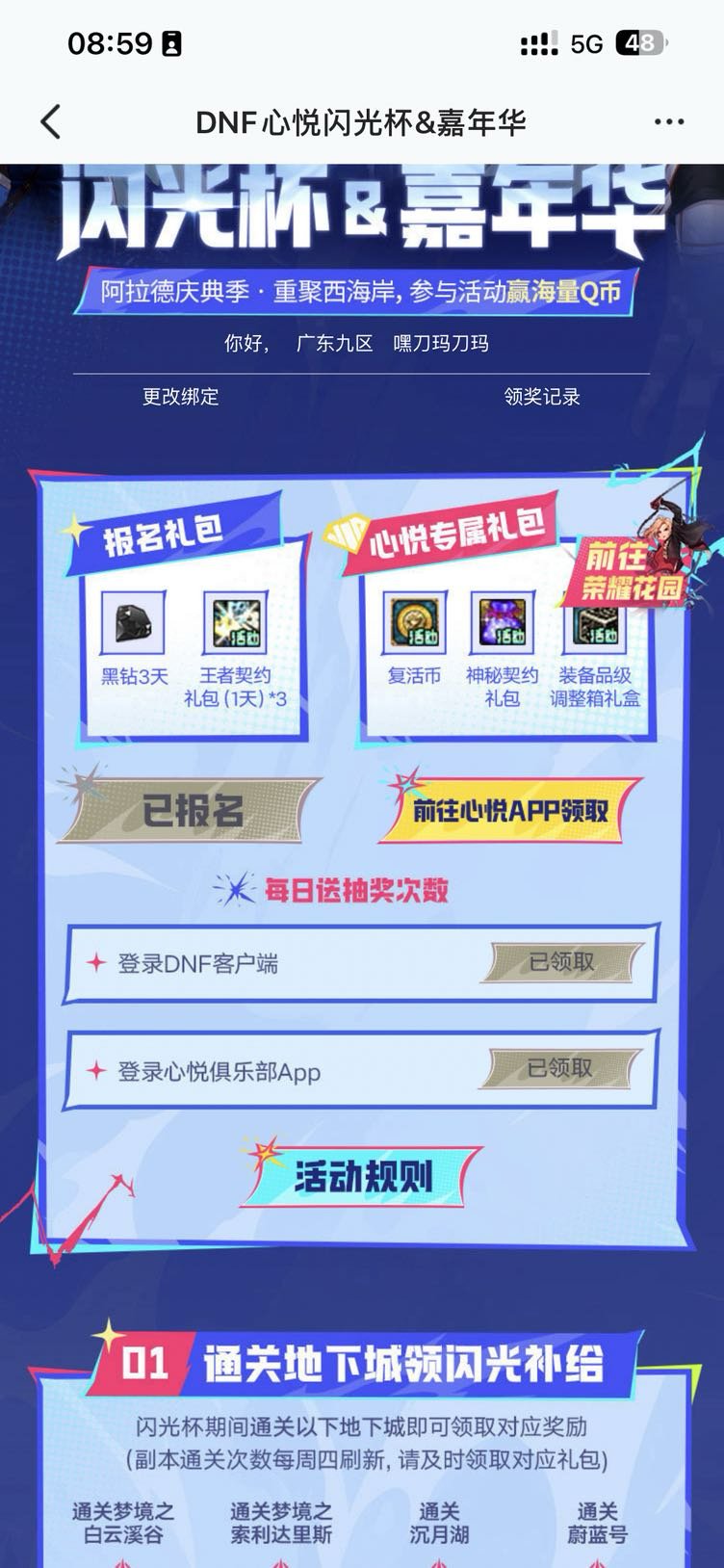The width and height of the screenshot is (724, 1568).
Task: Tap 已领取 for 登录心悦俱乐部App
Action: [561, 1068]
